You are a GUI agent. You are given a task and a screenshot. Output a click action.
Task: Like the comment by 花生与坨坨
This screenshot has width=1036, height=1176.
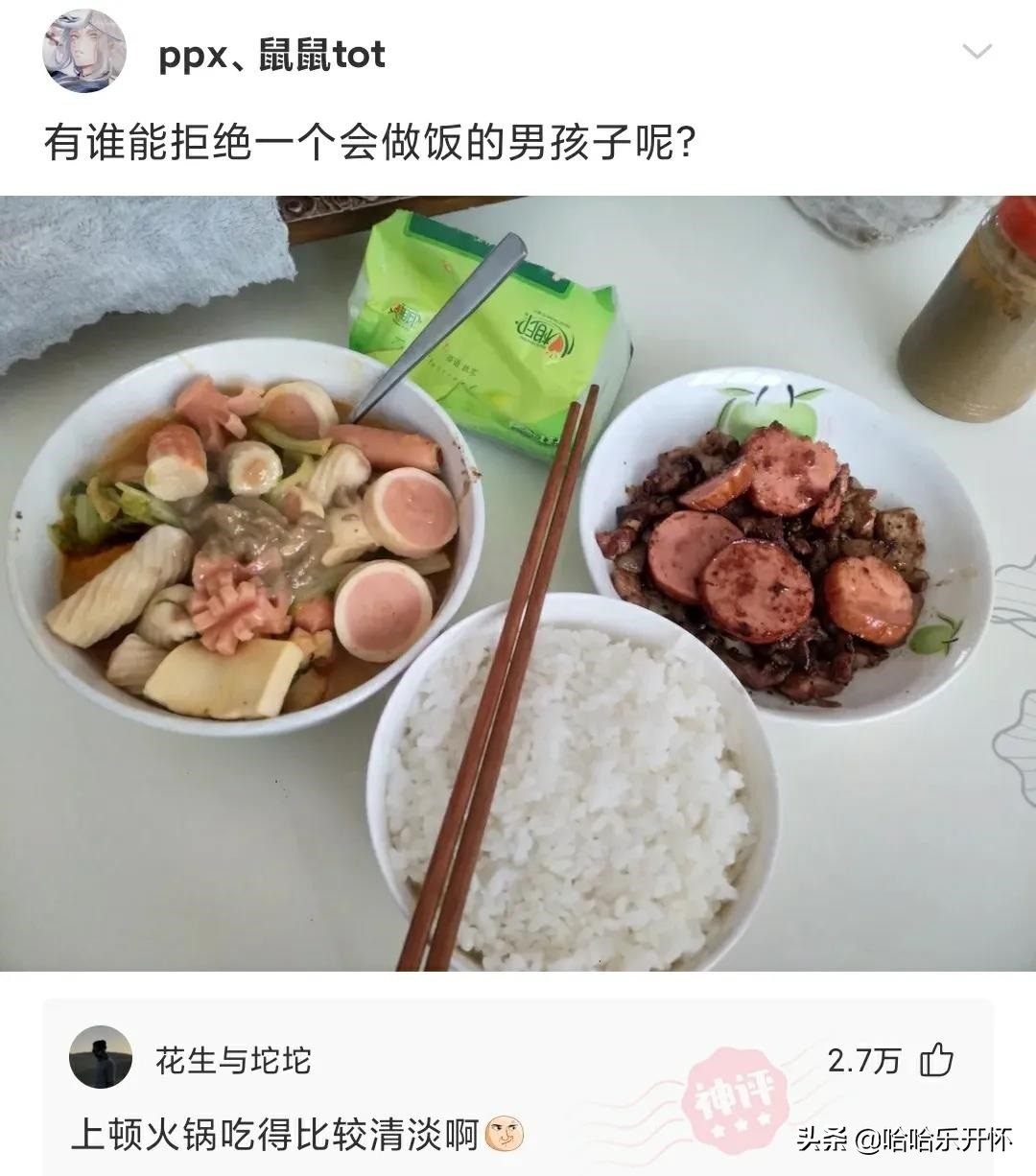coord(936,1060)
